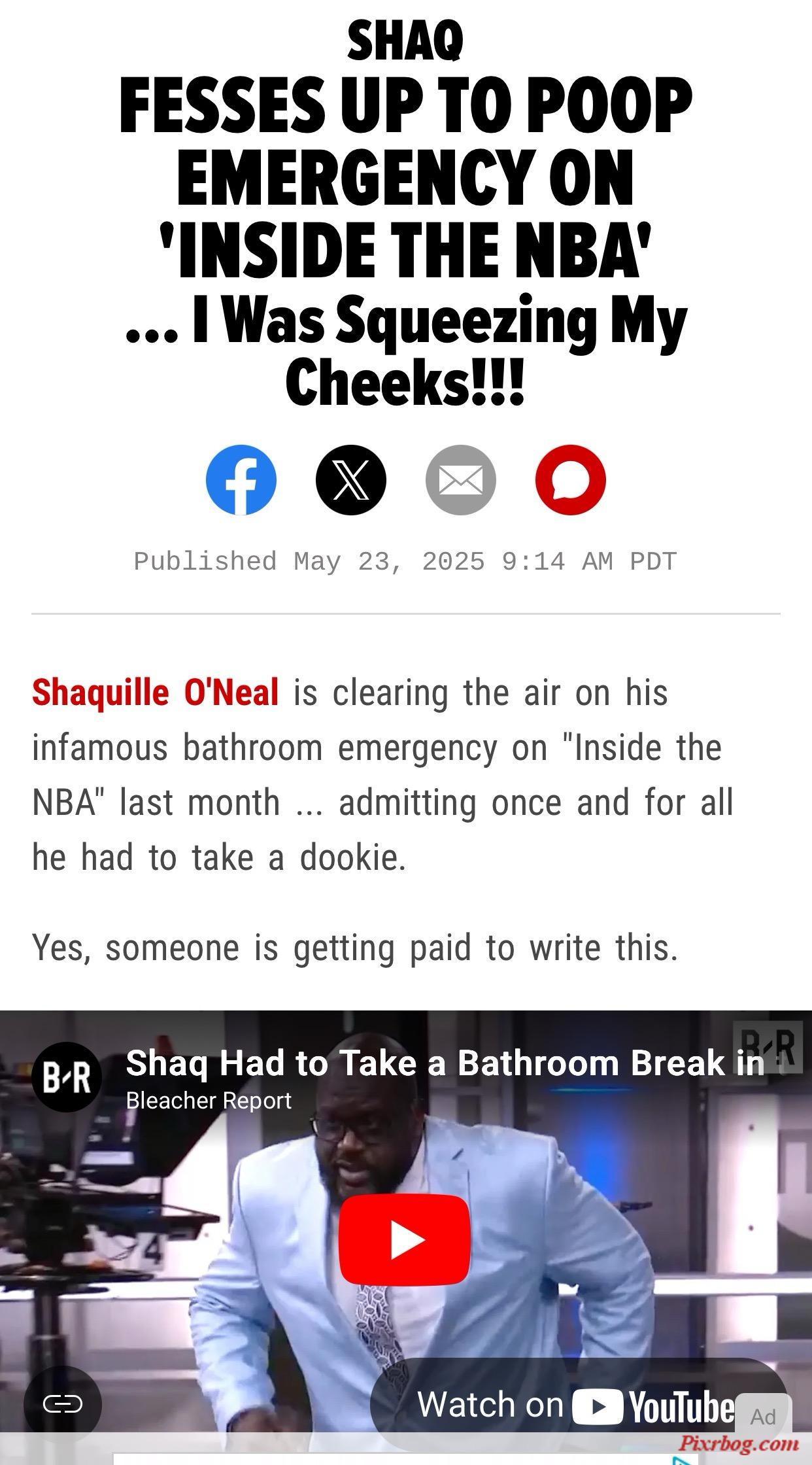Image resolution: width=812 pixels, height=1465 pixels.
Task: Share article on X
Action: coord(351,480)
